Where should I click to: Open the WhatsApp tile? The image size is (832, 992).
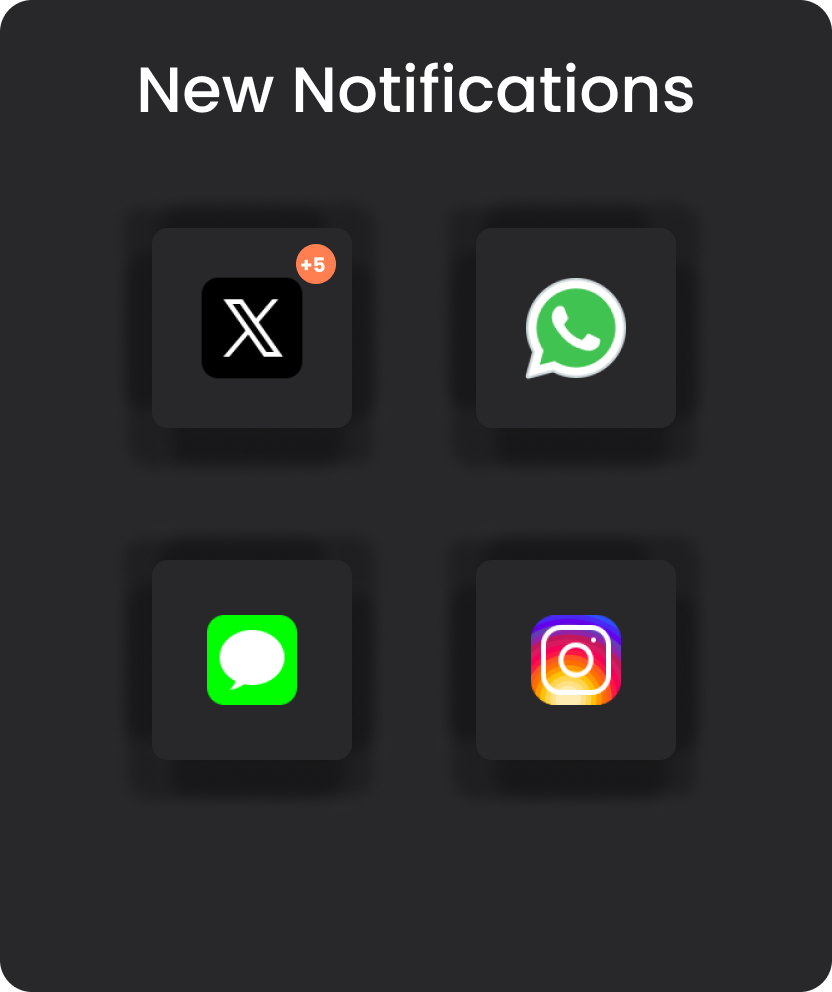(576, 328)
